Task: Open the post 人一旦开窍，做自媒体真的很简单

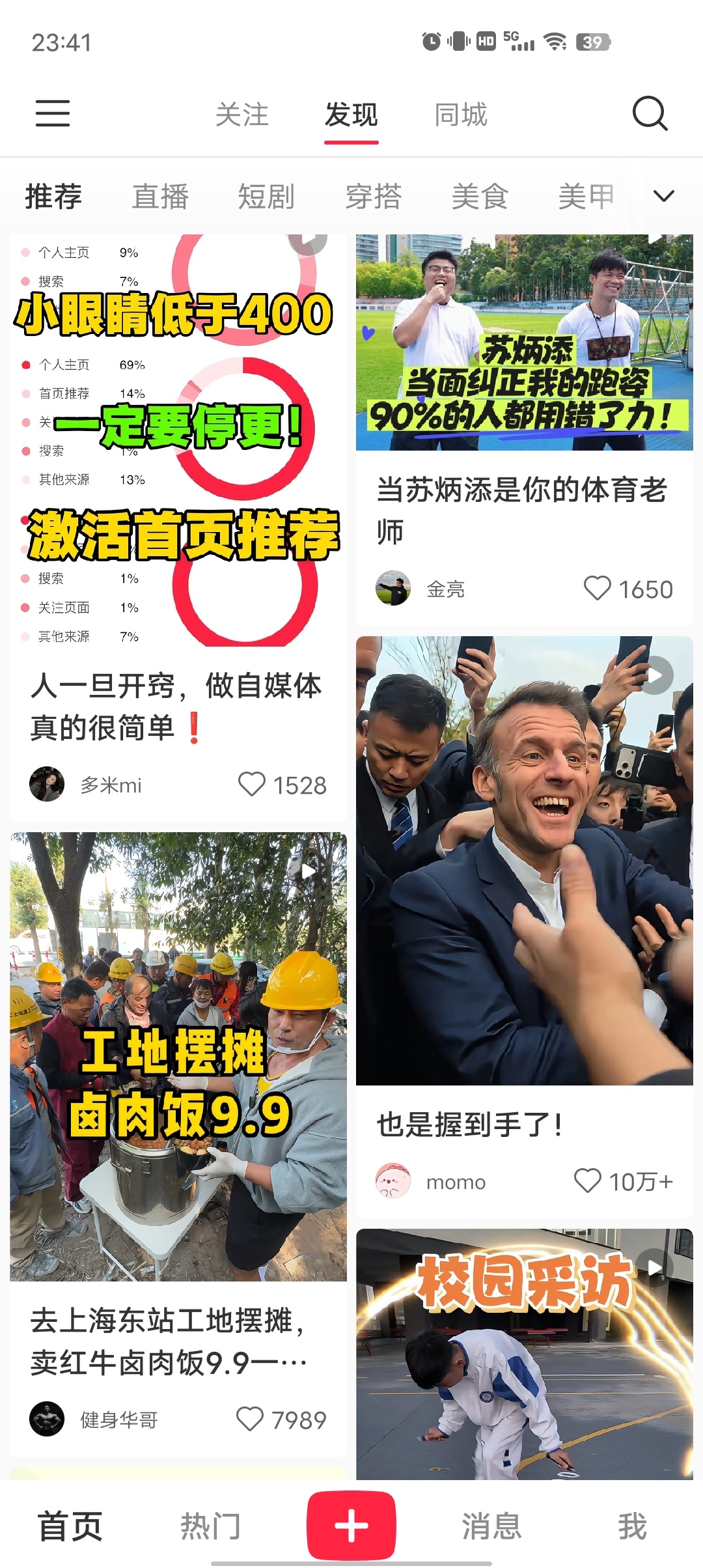Action: [x=177, y=706]
